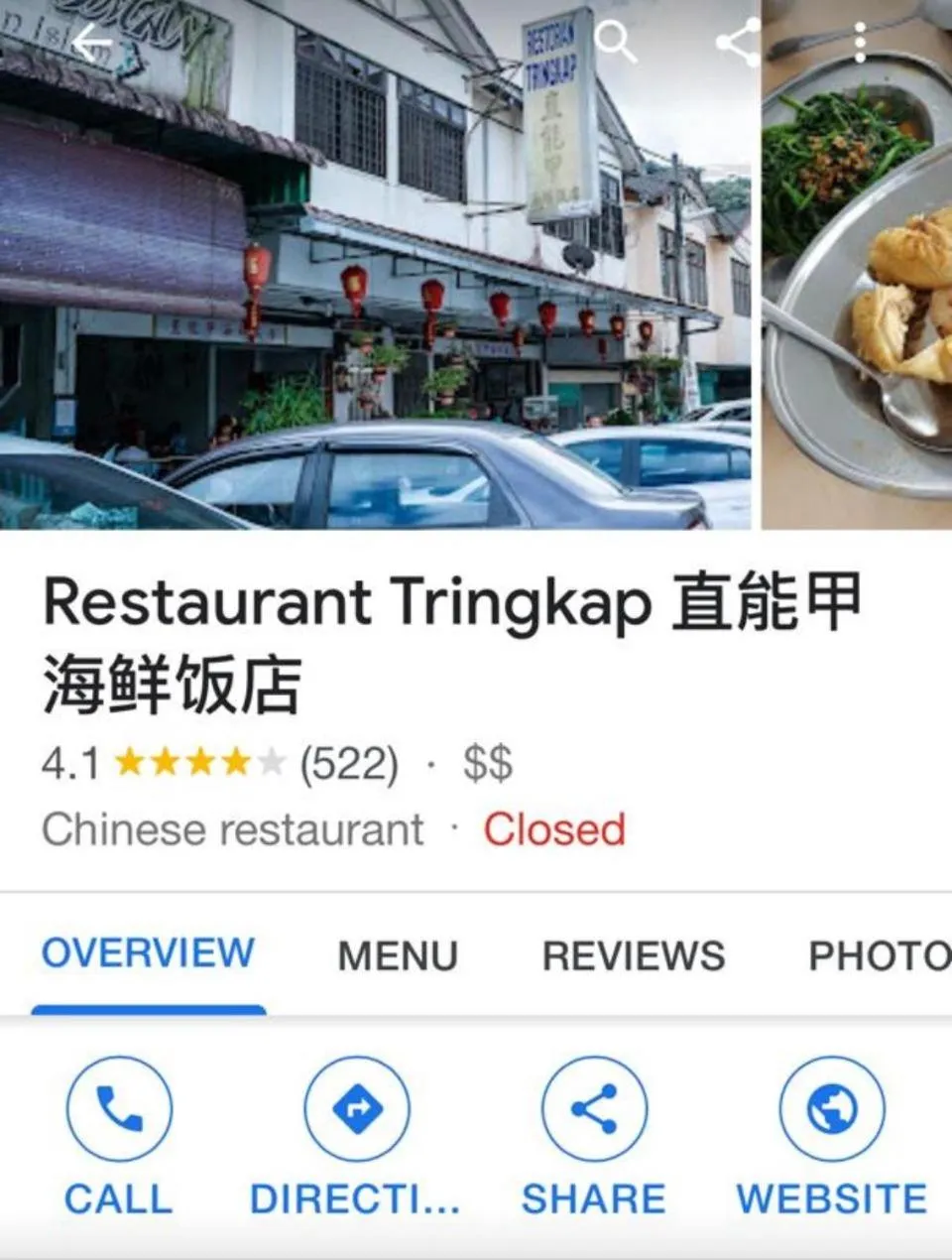Image resolution: width=952 pixels, height=1260 pixels.
Task: Open the Photos tab
Action: [x=879, y=955]
